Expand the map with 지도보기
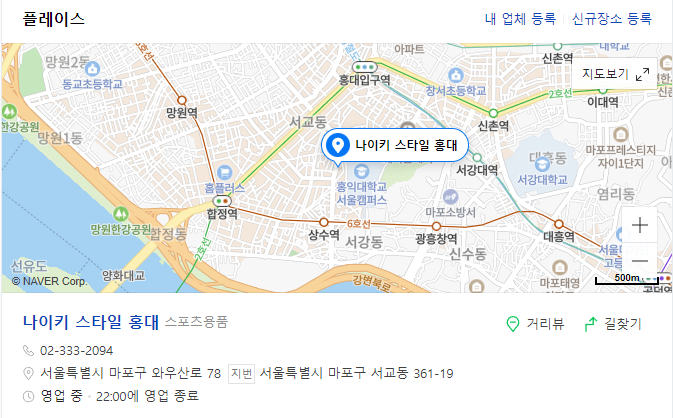 (x=616, y=74)
